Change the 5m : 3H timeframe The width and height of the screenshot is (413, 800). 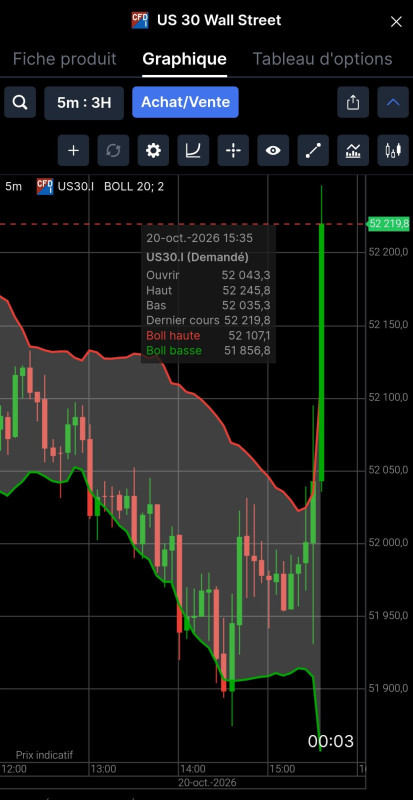pos(84,103)
